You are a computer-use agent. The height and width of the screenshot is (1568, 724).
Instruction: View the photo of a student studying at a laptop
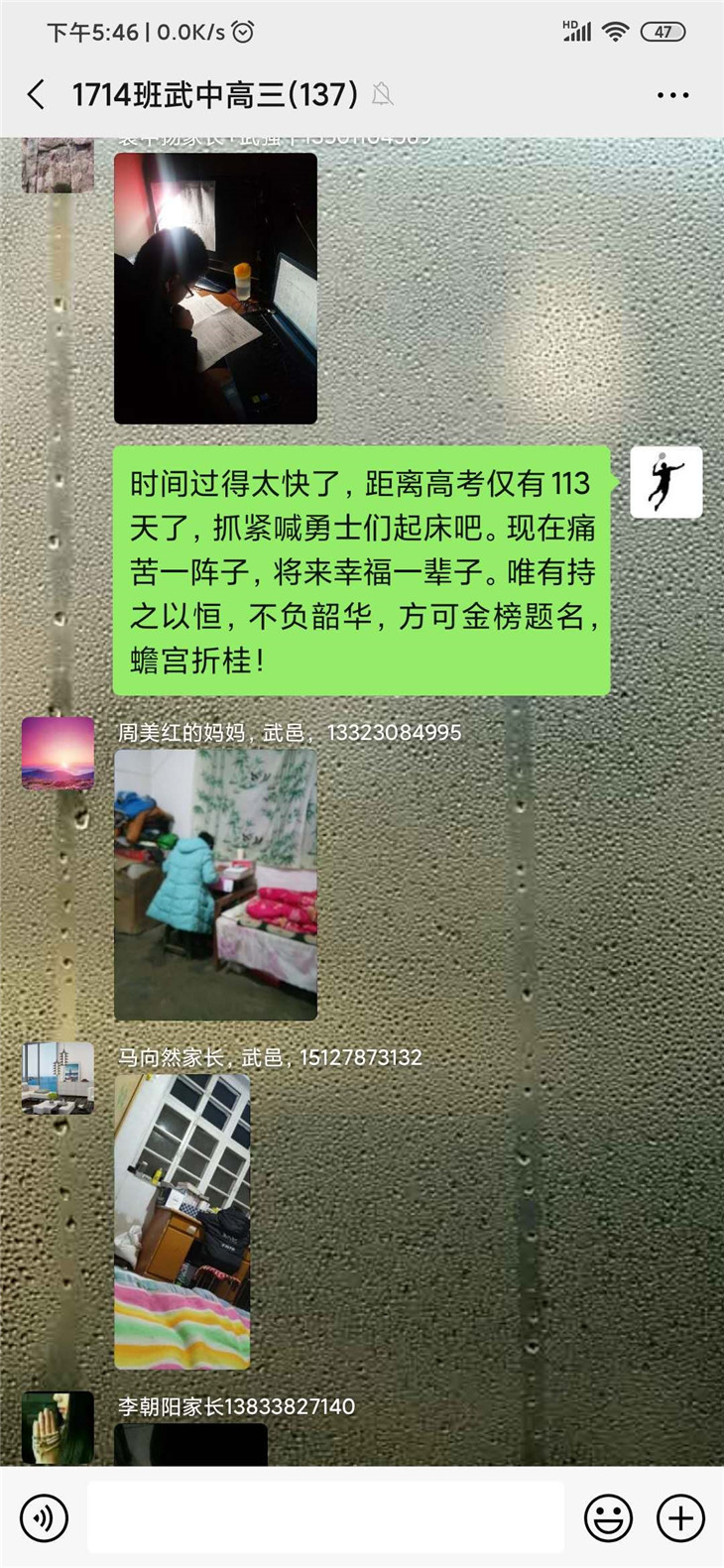tap(215, 289)
